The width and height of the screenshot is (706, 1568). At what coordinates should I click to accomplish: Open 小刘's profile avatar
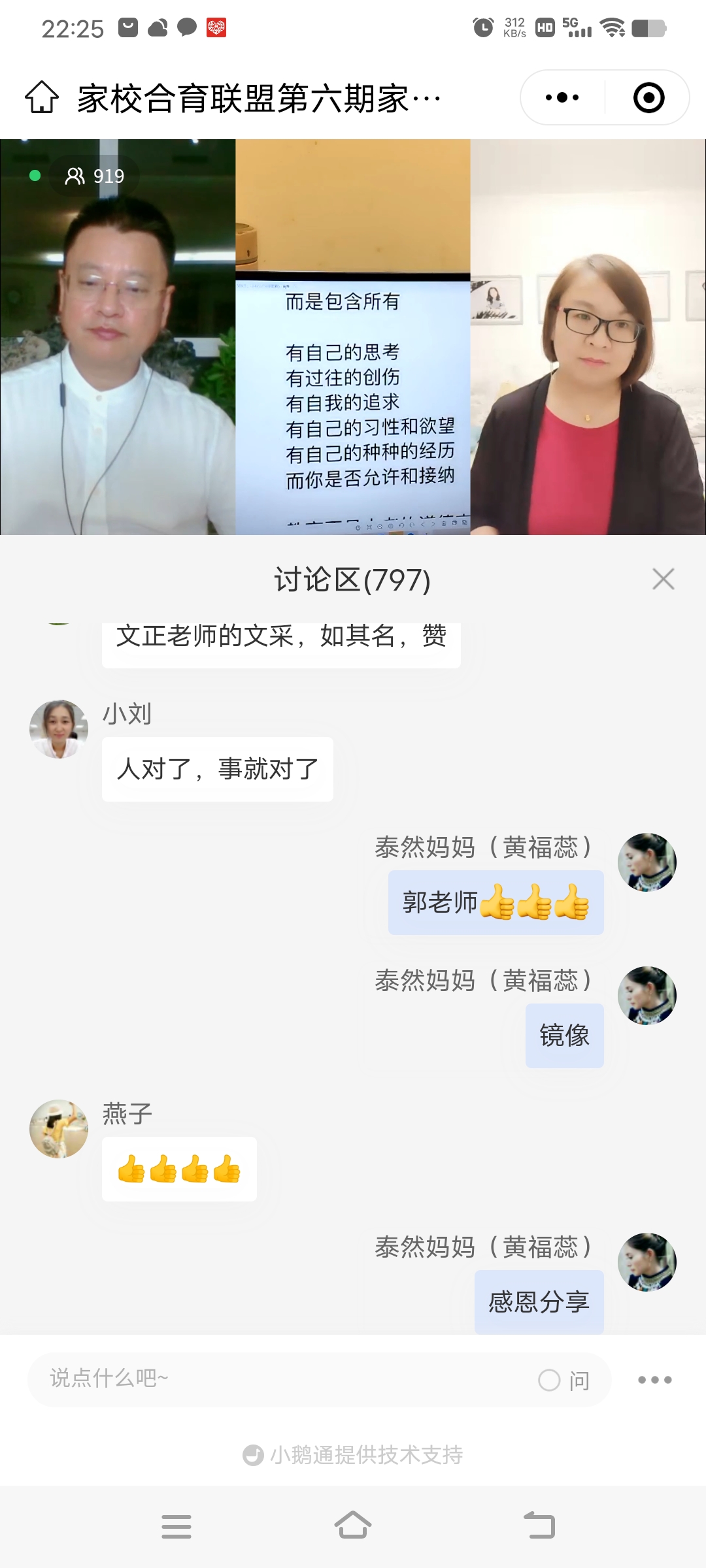tap(59, 729)
